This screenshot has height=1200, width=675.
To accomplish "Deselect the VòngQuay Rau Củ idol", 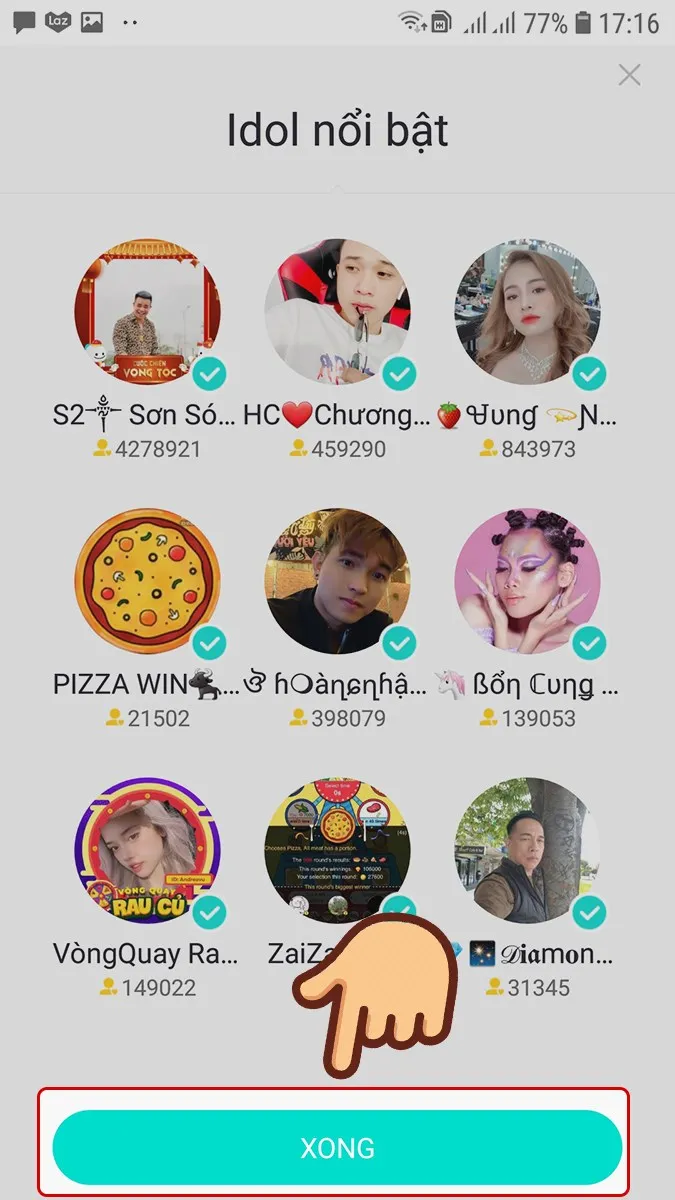I will pyautogui.click(x=146, y=852).
